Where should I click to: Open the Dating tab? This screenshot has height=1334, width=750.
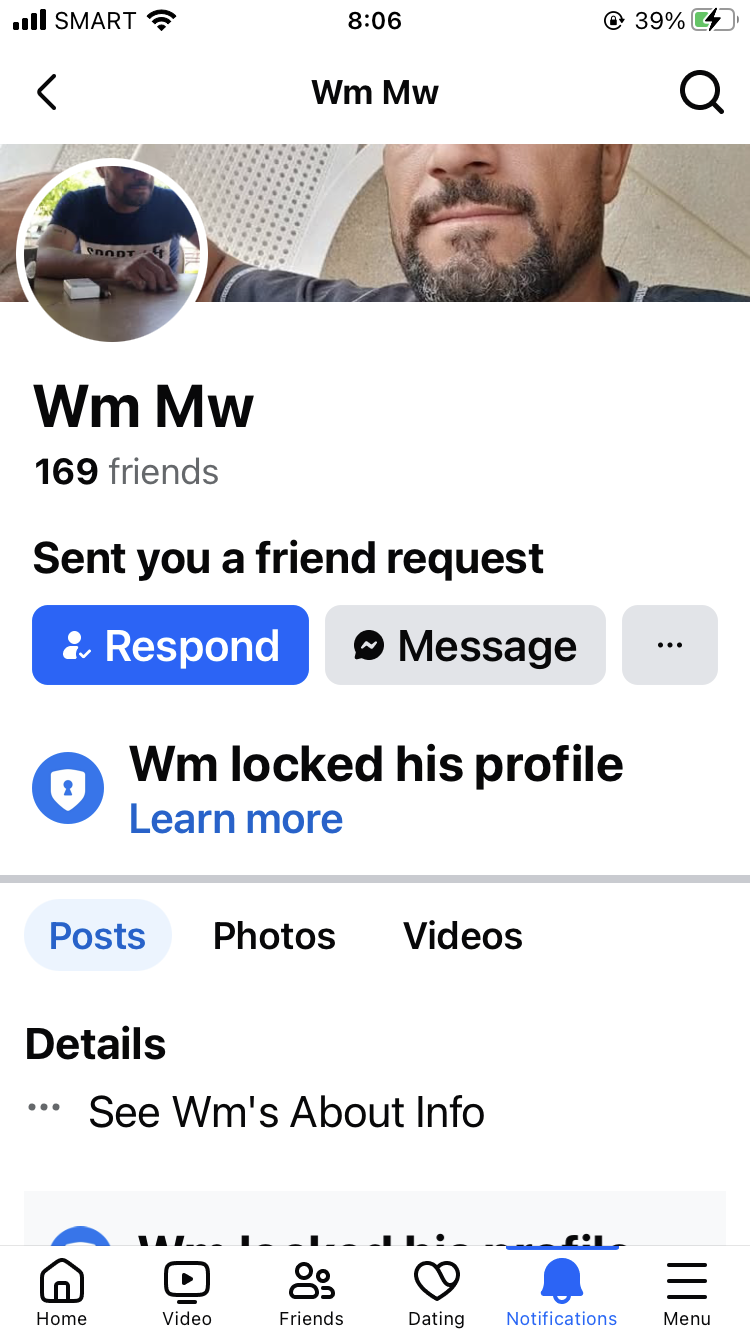coord(436,1292)
